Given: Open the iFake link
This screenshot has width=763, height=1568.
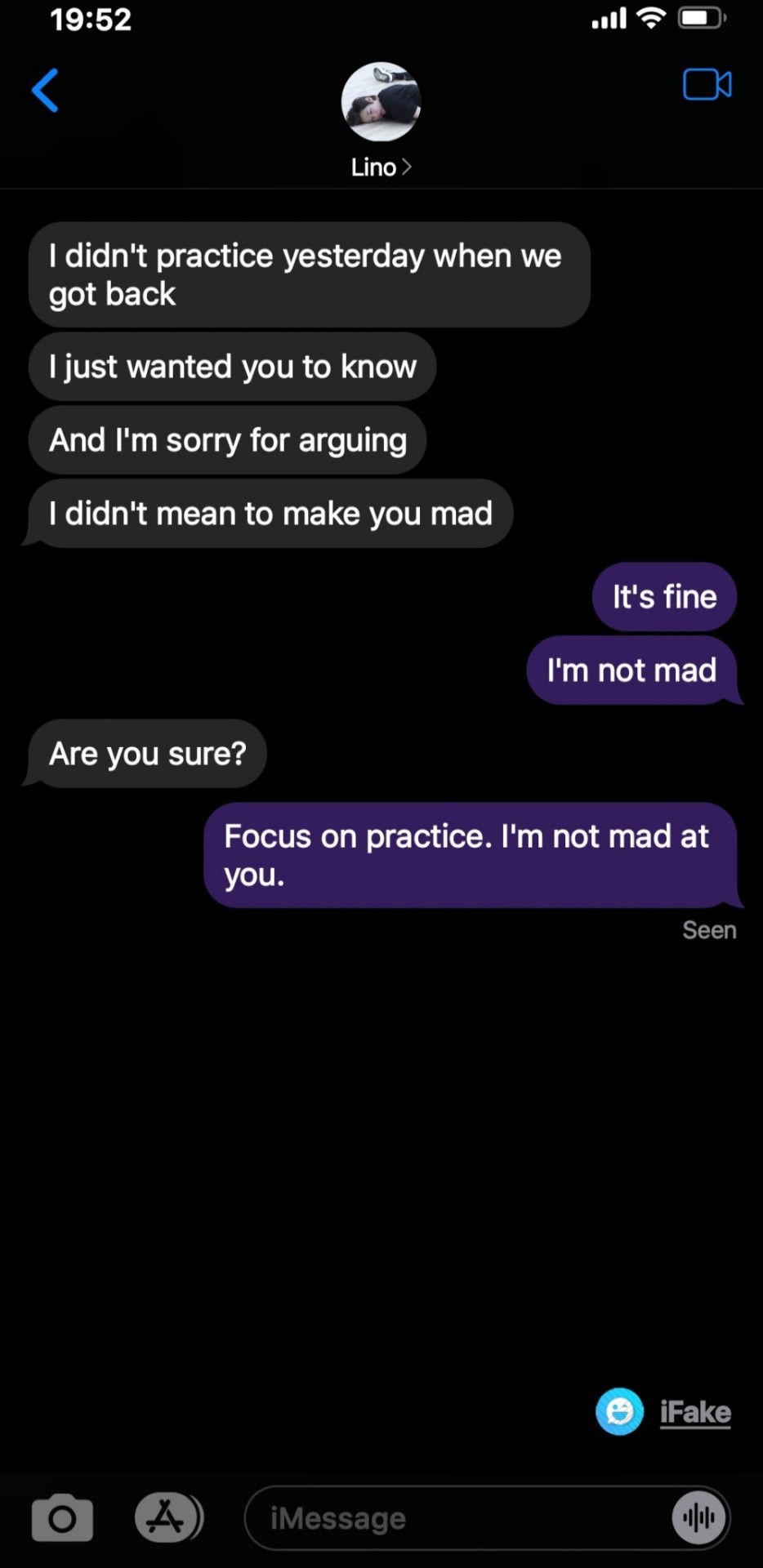Looking at the screenshot, I should point(694,1412).
